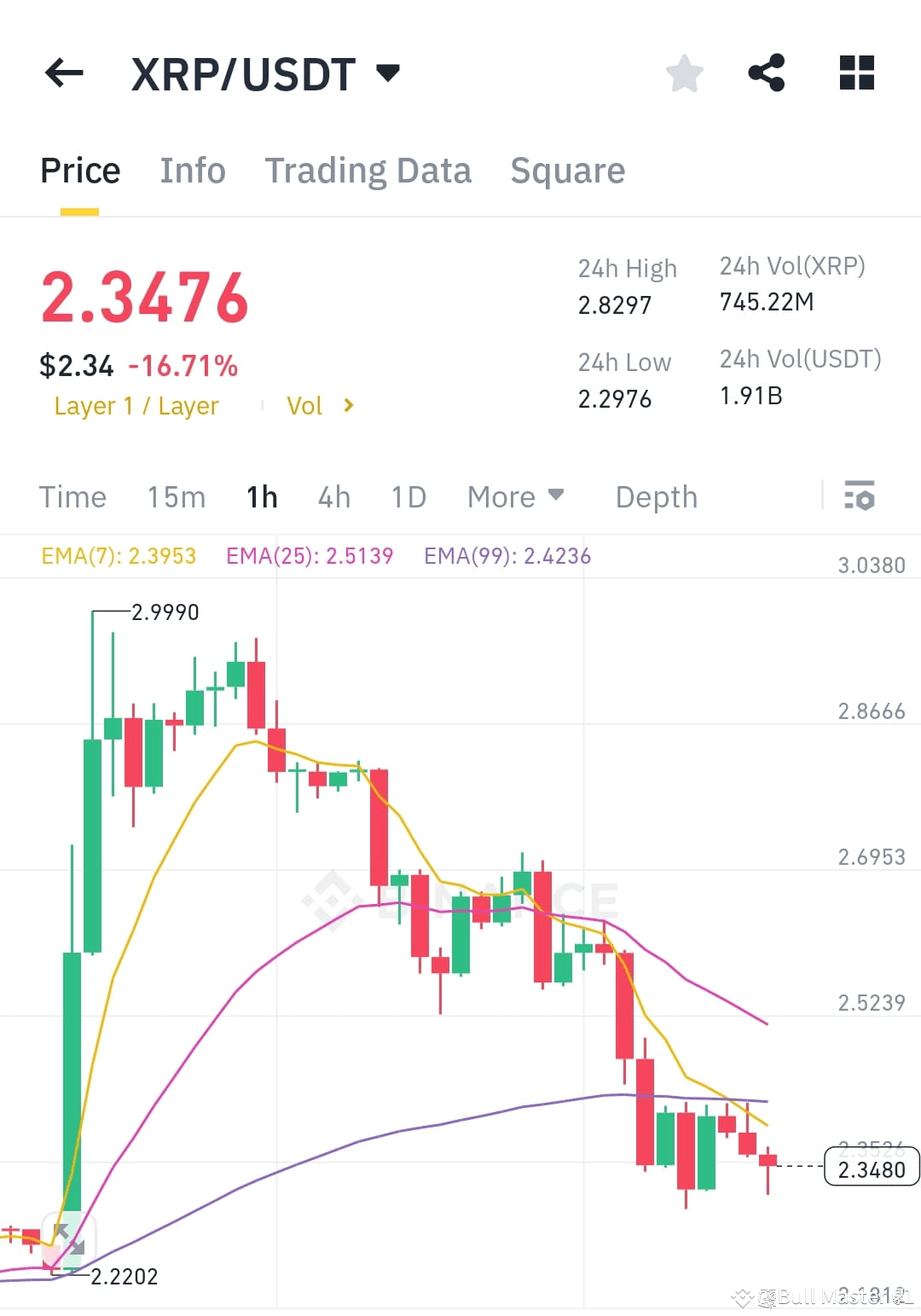
Task: Open the Square tab
Action: 567,171
